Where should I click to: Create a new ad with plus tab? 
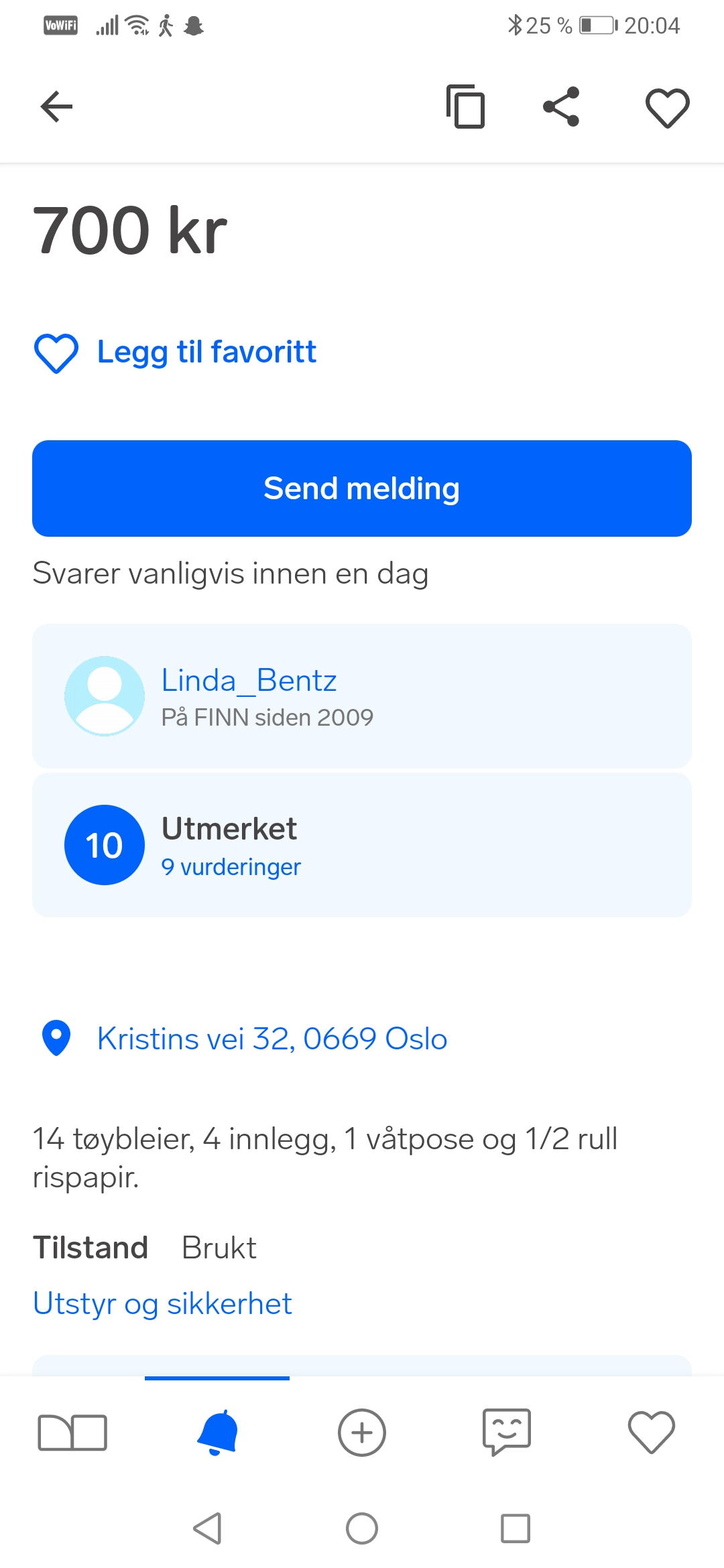pyautogui.click(x=362, y=1433)
